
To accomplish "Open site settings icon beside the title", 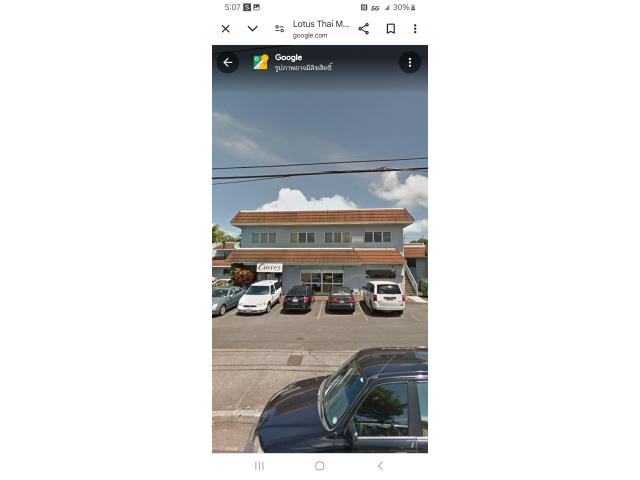I will point(279,29).
